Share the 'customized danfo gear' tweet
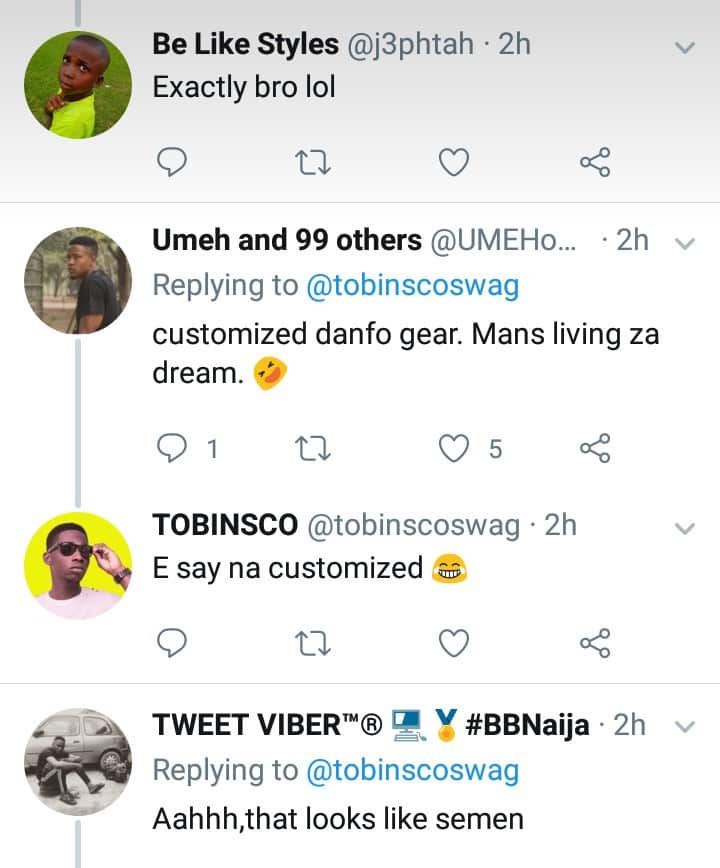The width and height of the screenshot is (720, 868). pos(595,449)
